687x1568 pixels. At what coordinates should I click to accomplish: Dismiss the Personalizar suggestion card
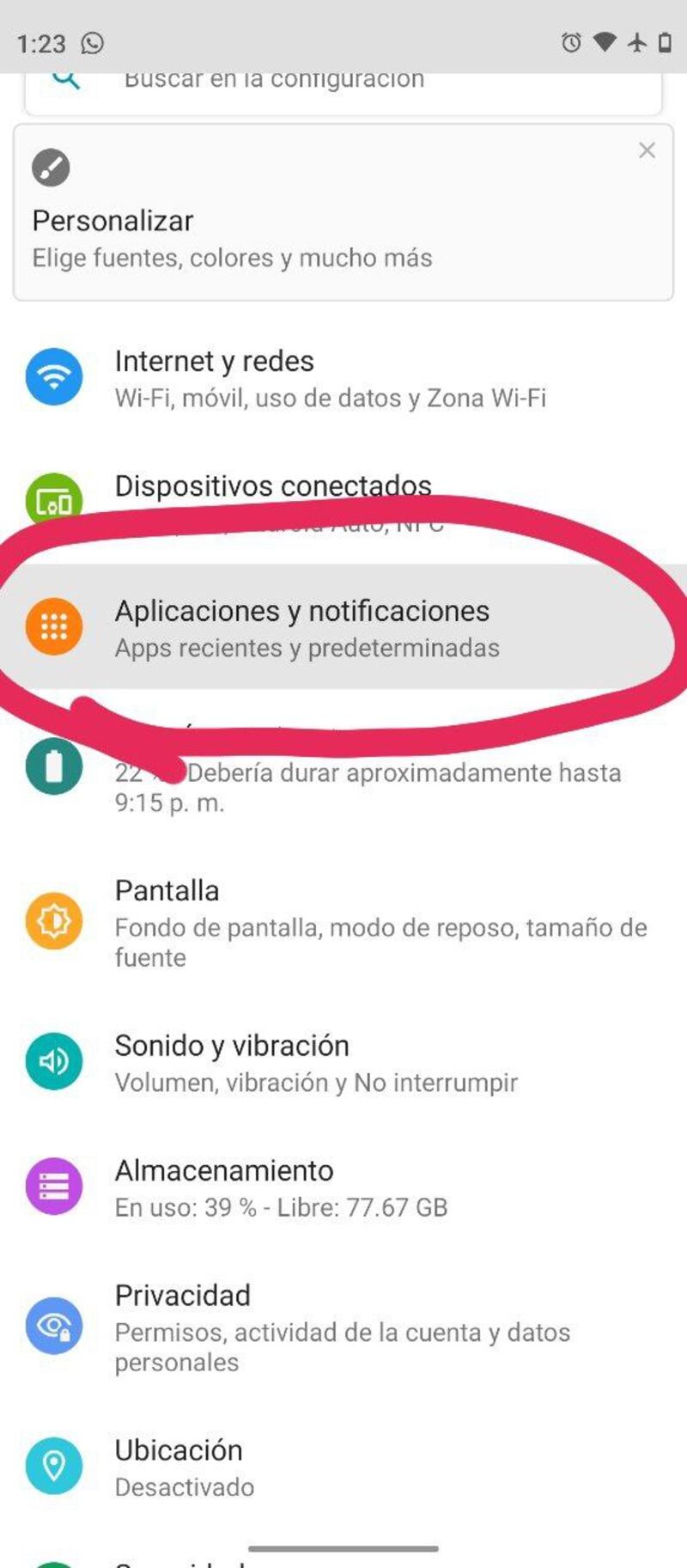[x=647, y=151]
